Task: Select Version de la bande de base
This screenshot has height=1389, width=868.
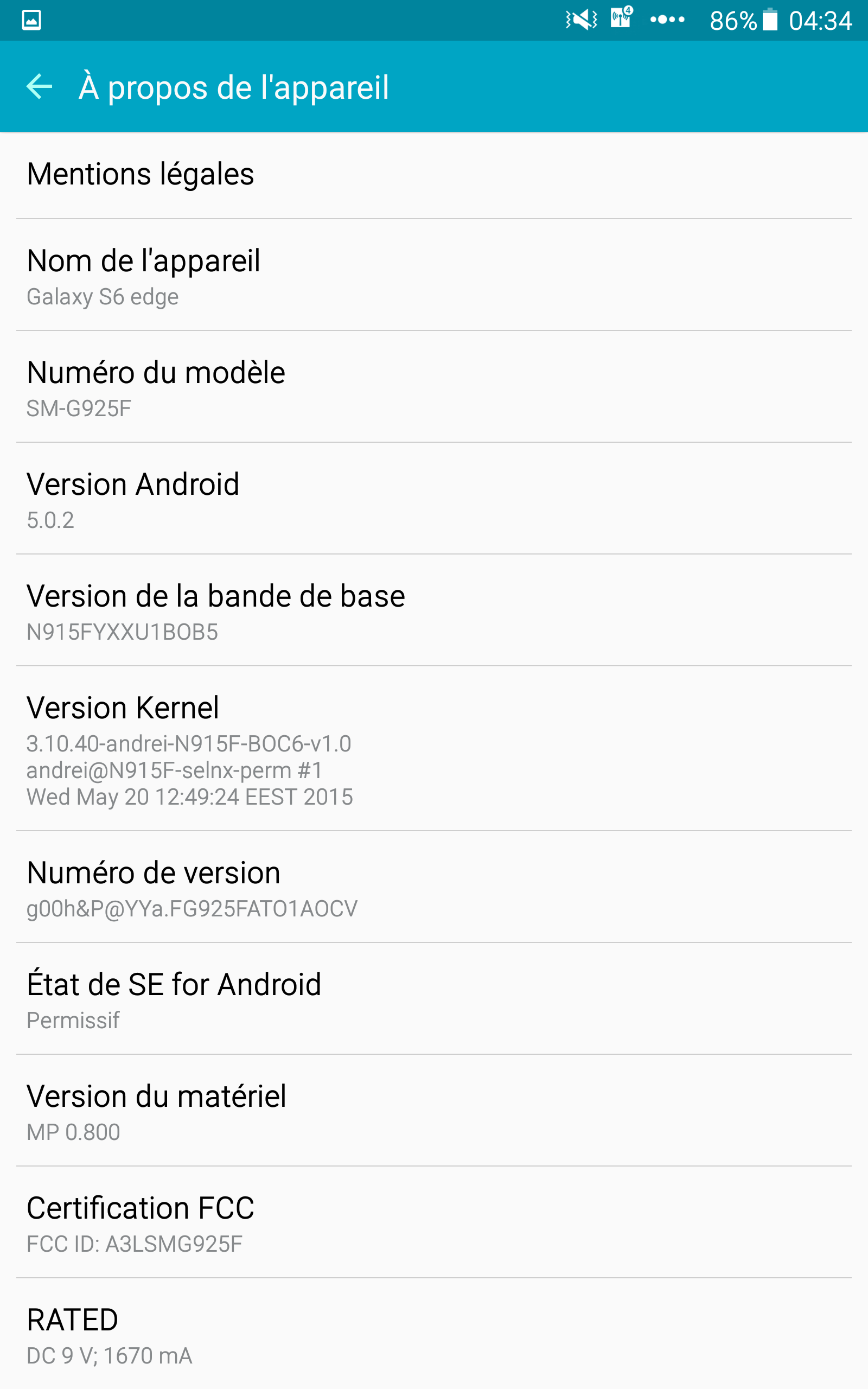Action: tap(434, 611)
